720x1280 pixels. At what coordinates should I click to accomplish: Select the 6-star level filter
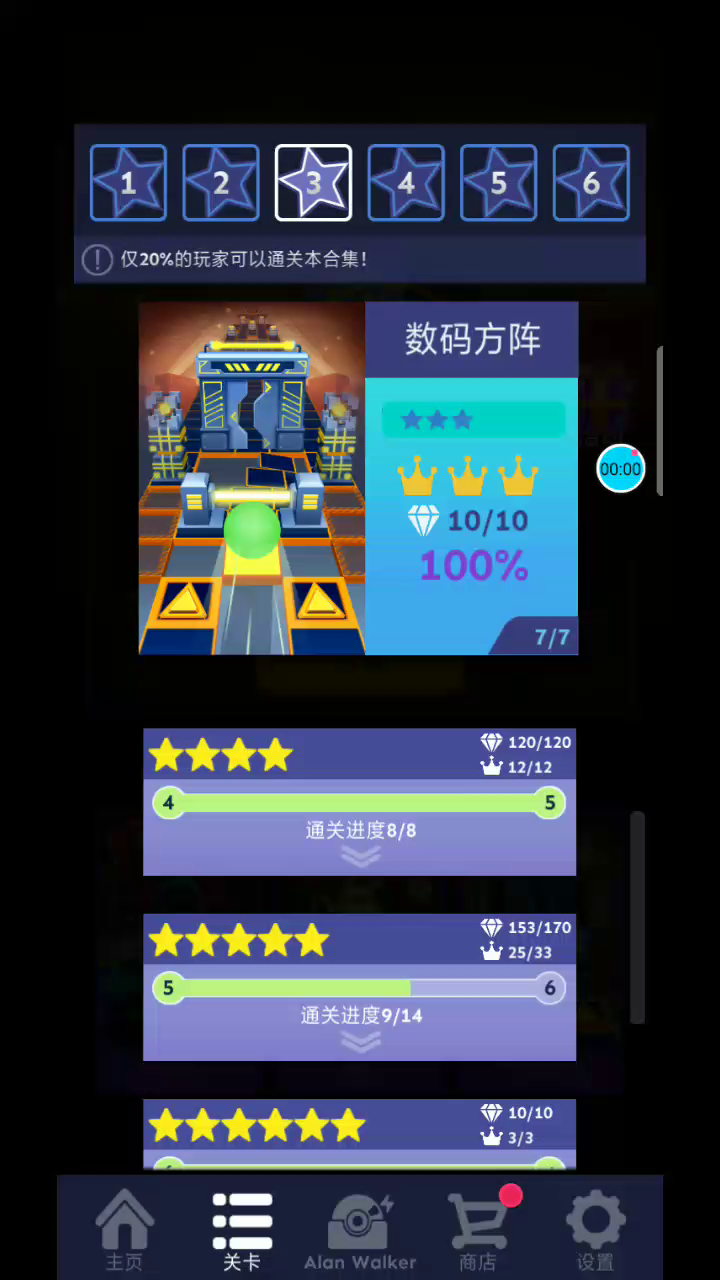pos(591,183)
